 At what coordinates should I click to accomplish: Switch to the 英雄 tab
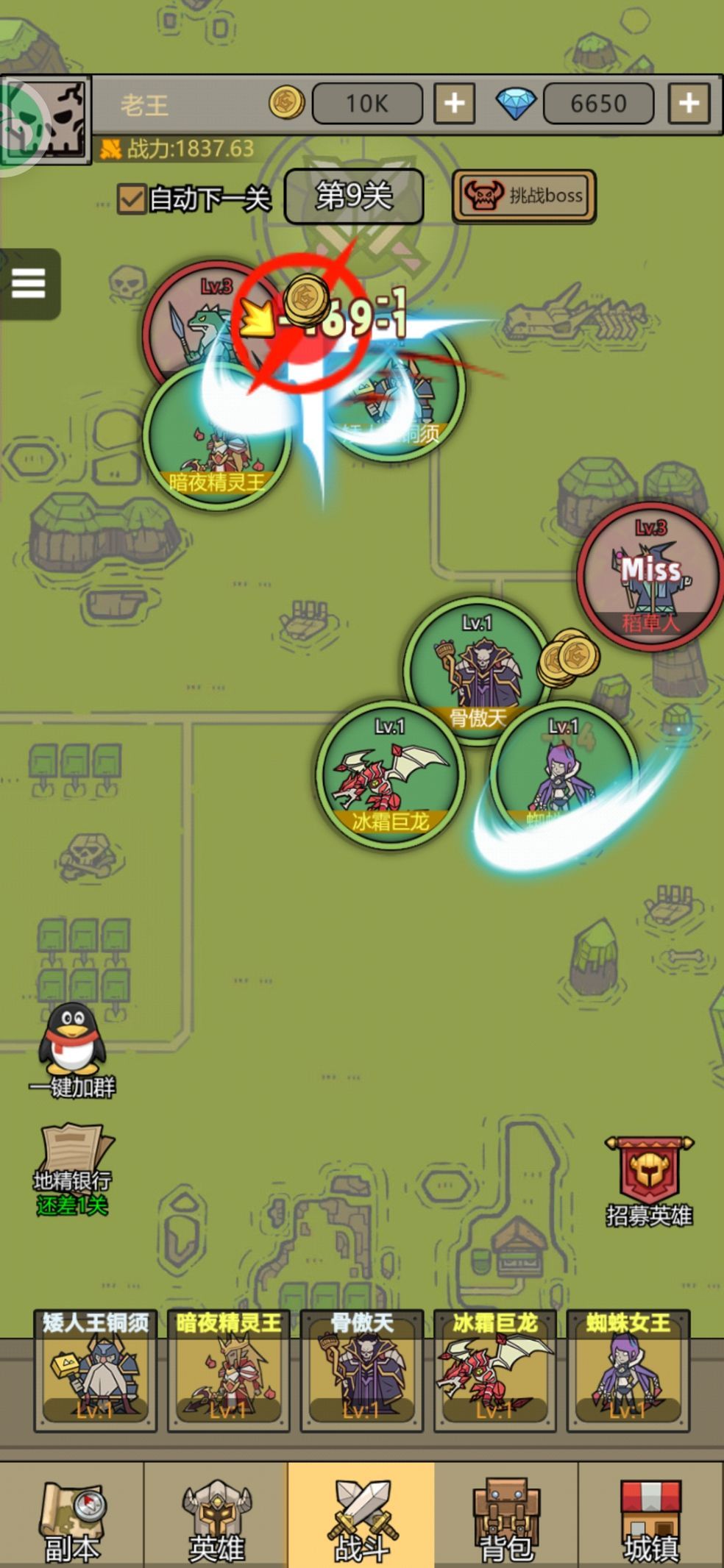(216, 1517)
